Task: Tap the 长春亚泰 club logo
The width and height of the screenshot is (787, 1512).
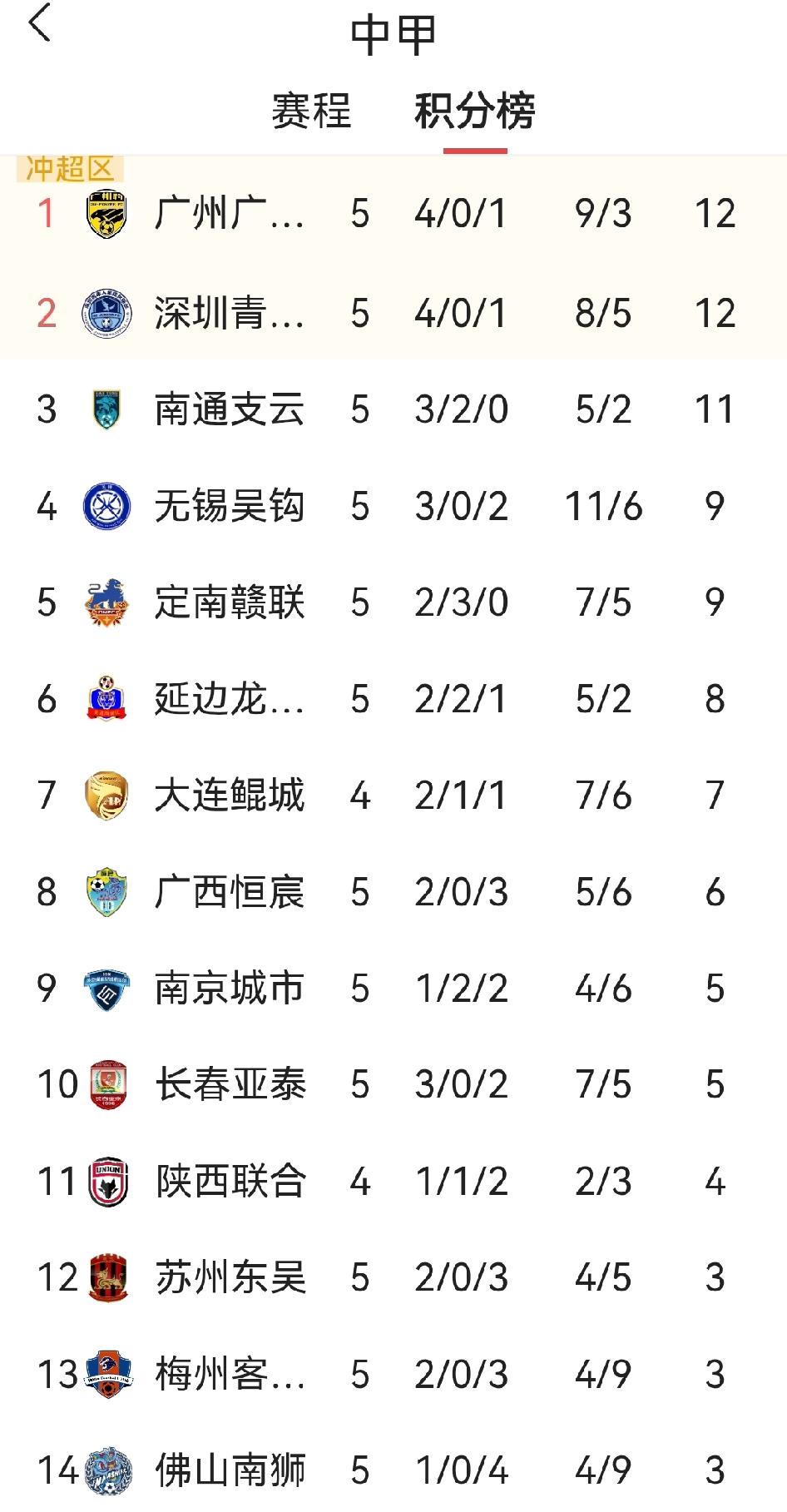Action: (x=106, y=1086)
